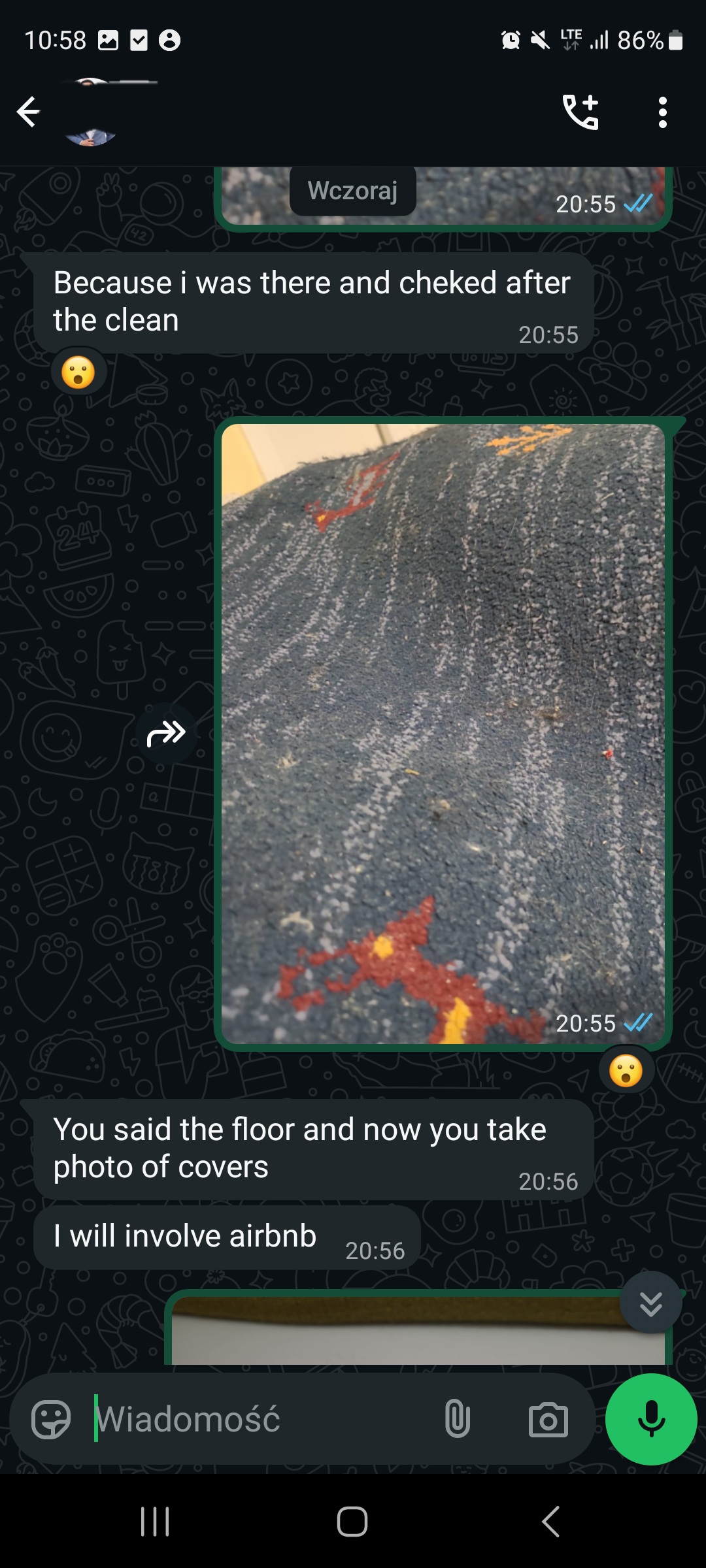Forward the carpet photo using the arrow icon
706x1568 pixels.
click(x=166, y=733)
